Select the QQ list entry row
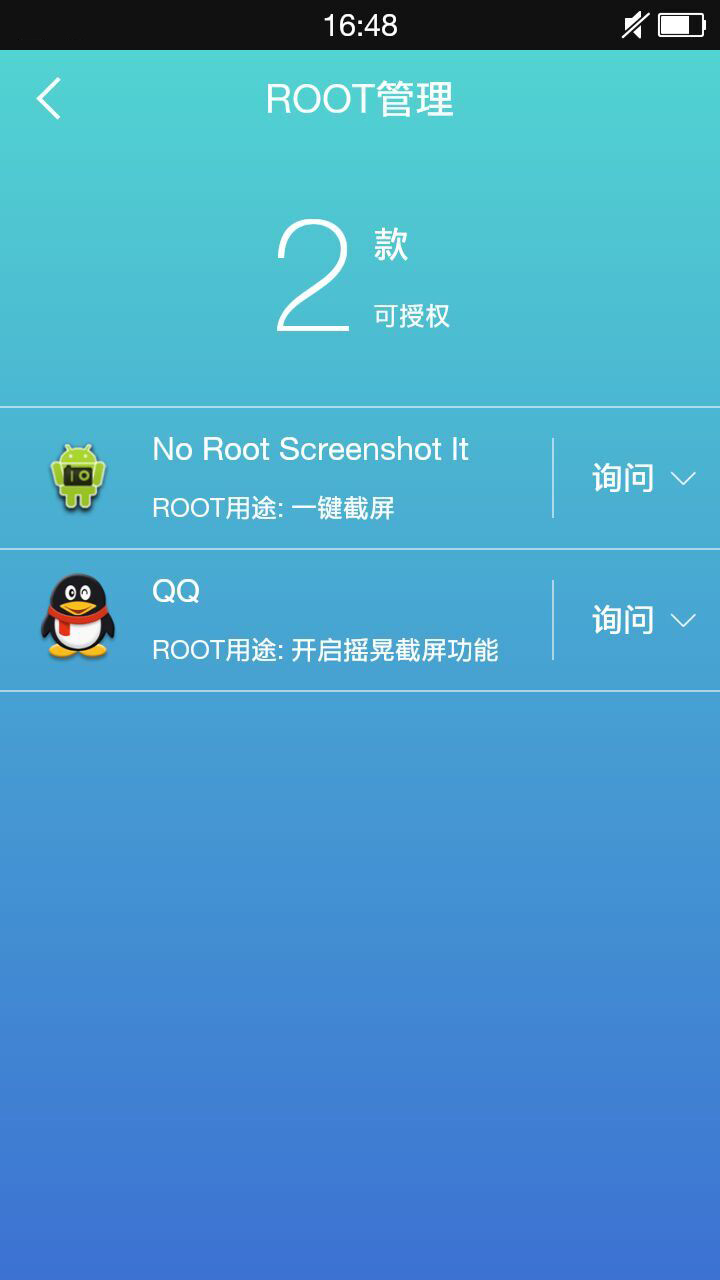Viewport: 720px width, 1280px height. [300, 618]
